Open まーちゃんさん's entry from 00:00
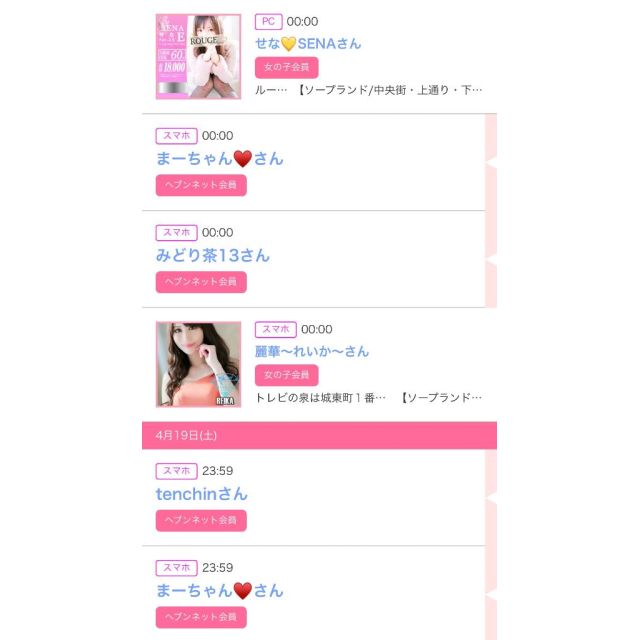This screenshot has height=640, width=640. click(220, 158)
